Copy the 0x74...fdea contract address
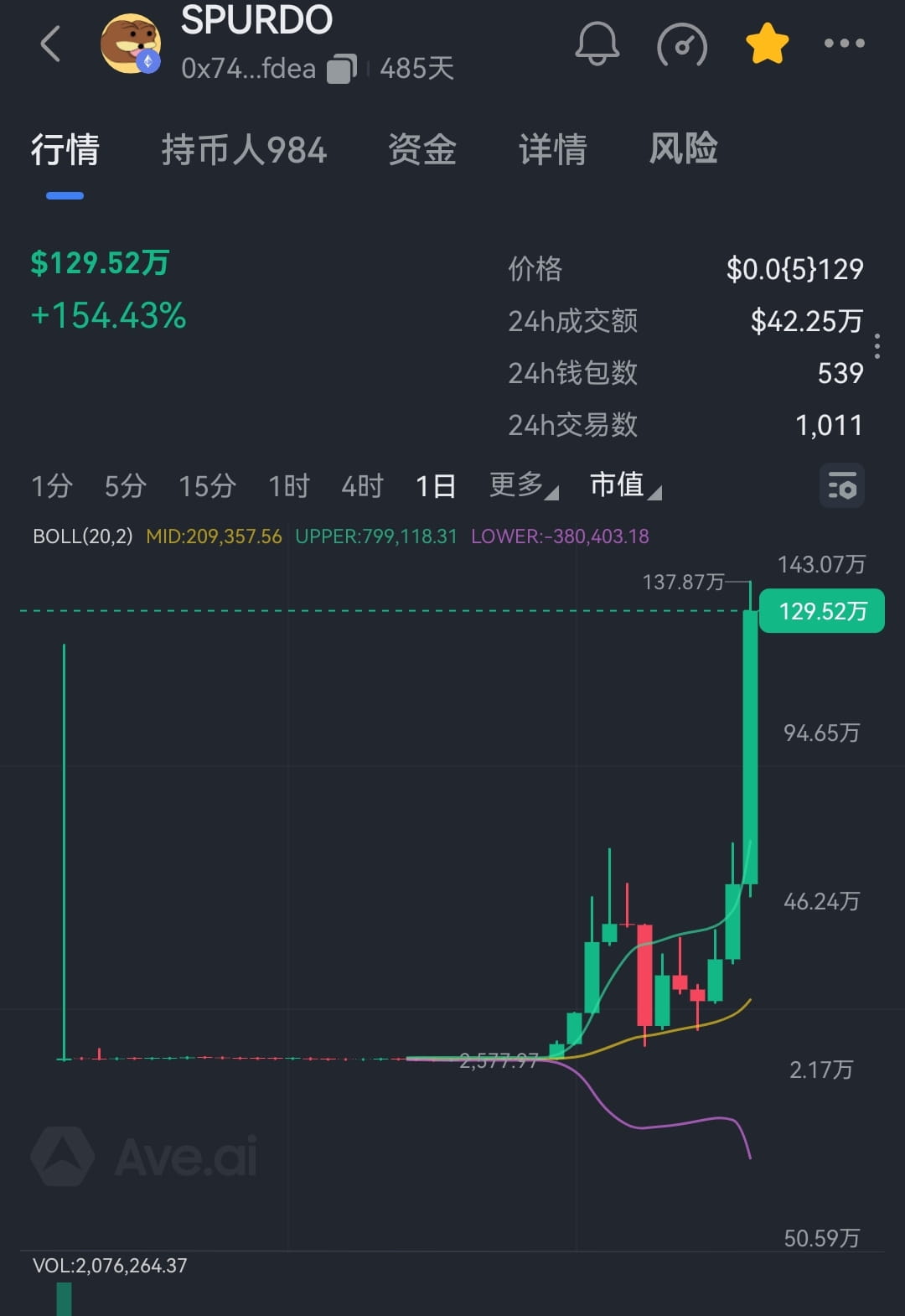This screenshot has height=1316, width=905. point(341,69)
